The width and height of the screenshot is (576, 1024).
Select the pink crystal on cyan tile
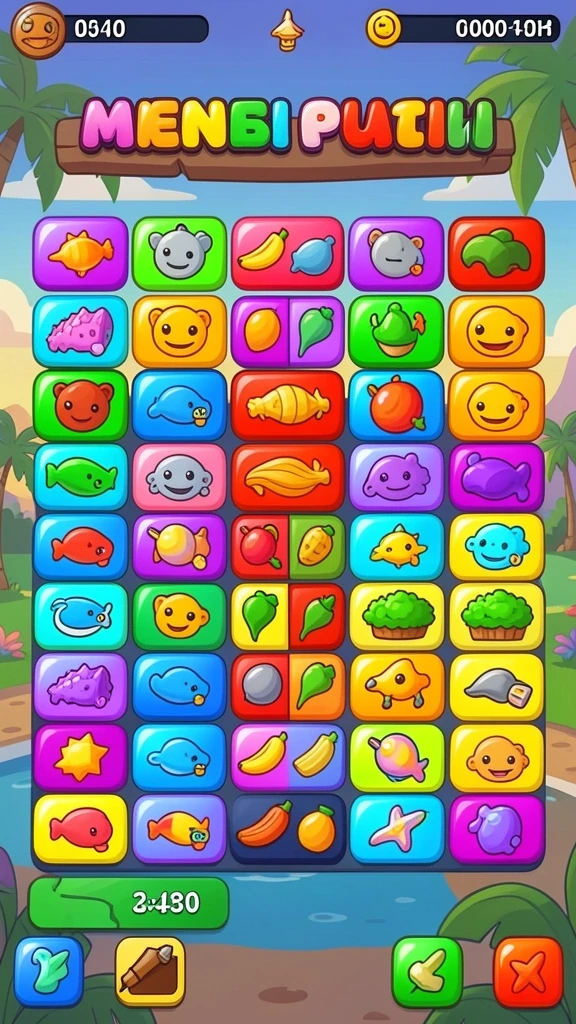80,331
